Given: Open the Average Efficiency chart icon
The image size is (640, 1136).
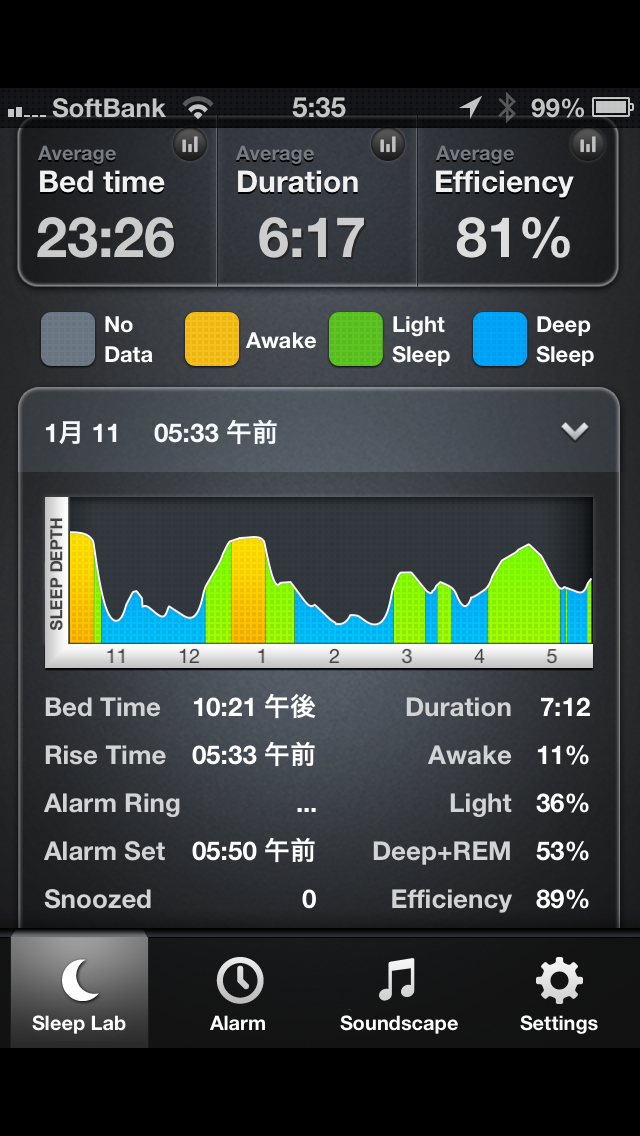Looking at the screenshot, I should [588, 145].
